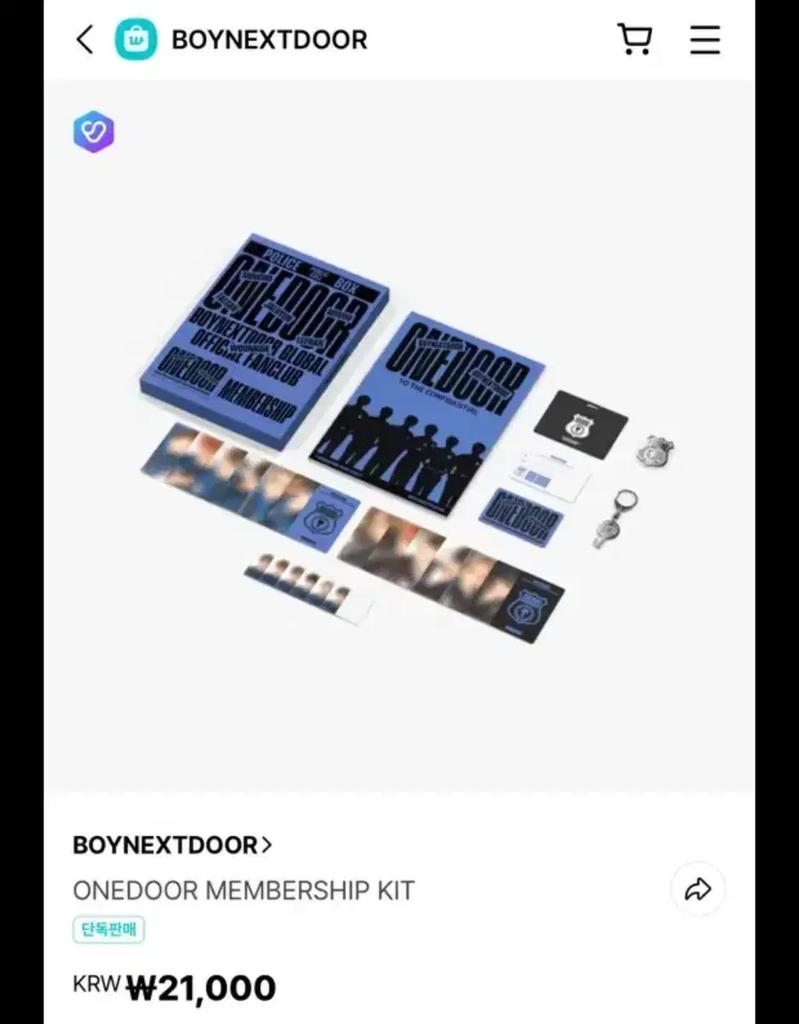
Task: Click the circular share button
Action: point(697,888)
